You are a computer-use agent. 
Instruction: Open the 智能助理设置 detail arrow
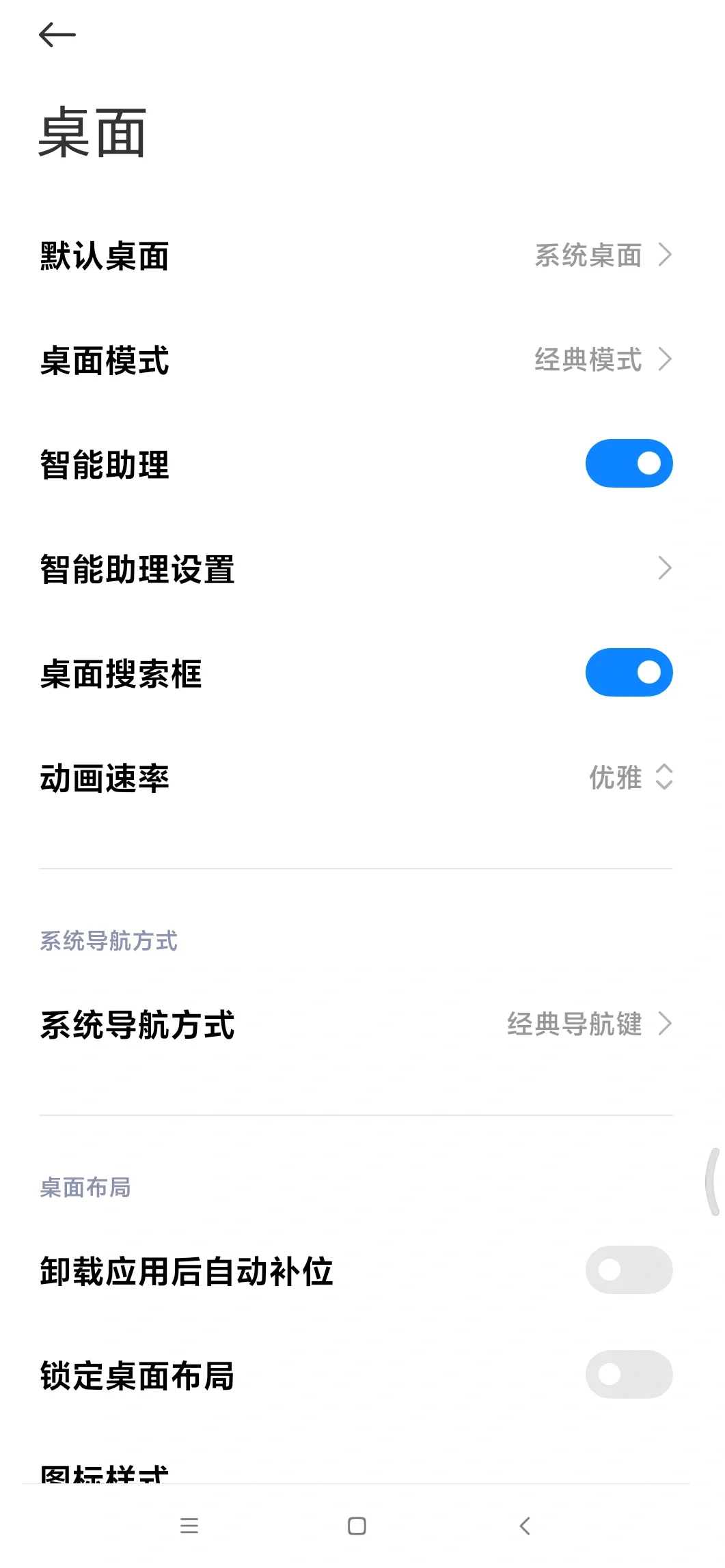(666, 568)
